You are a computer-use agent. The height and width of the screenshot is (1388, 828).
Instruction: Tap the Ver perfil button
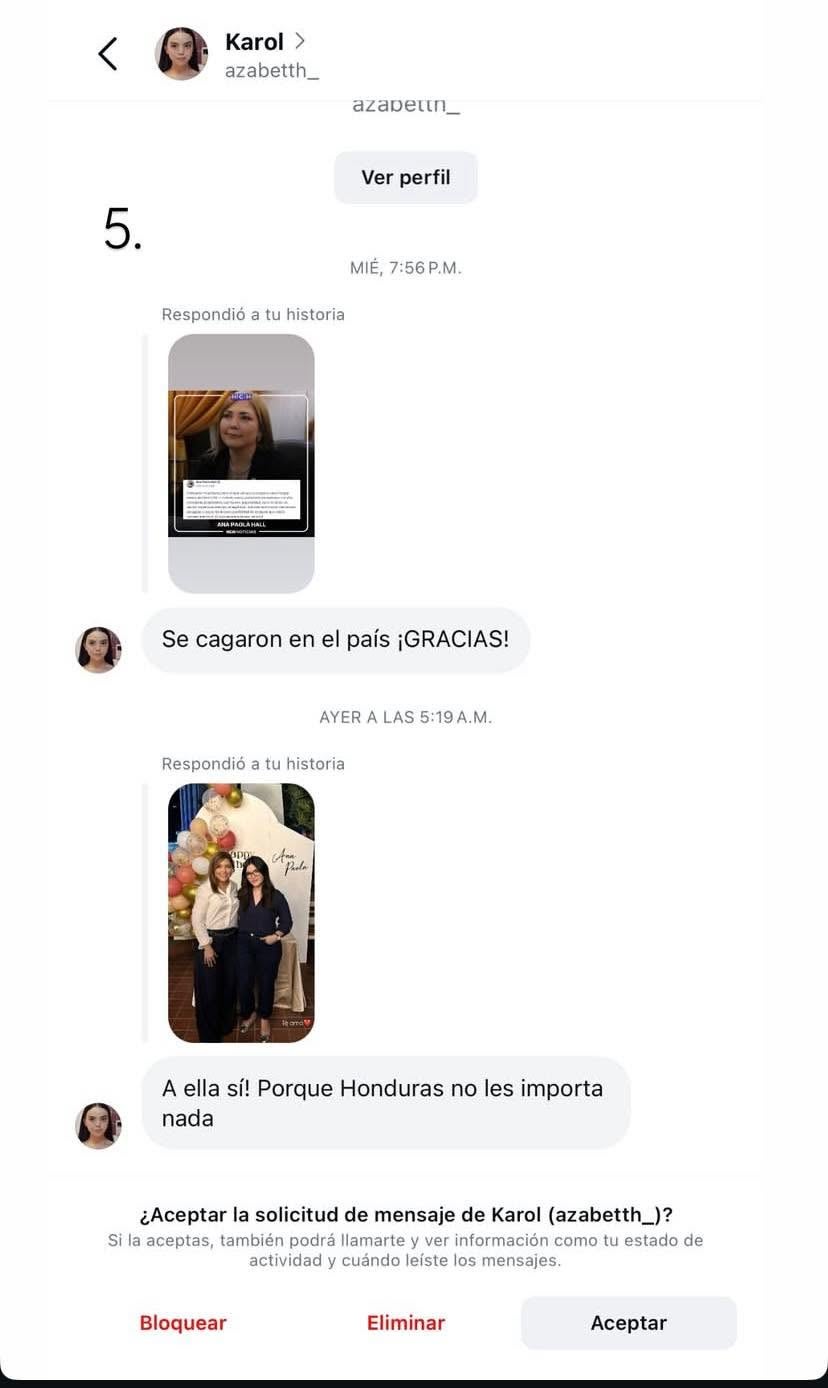point(405,178)
